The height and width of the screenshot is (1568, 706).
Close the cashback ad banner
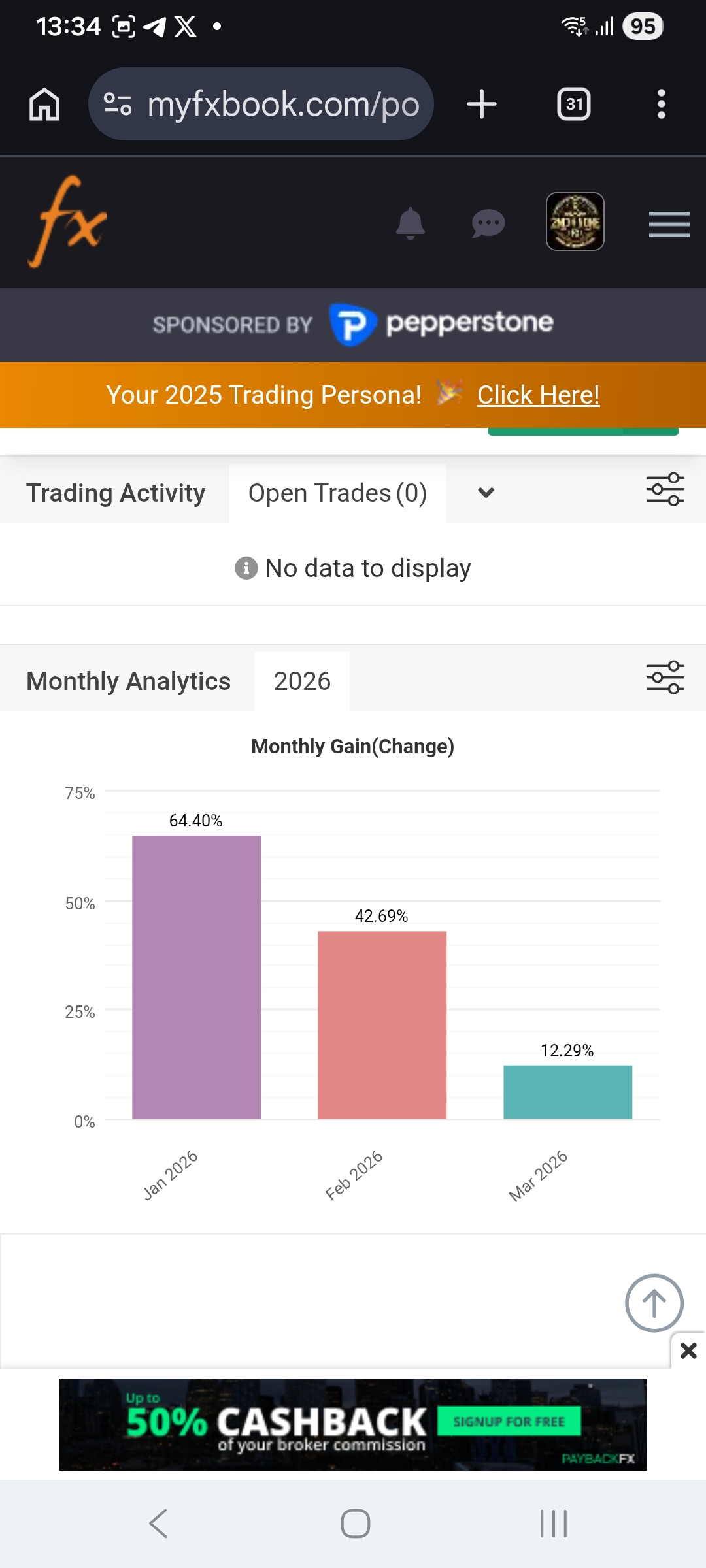(x=688, y=1350)
